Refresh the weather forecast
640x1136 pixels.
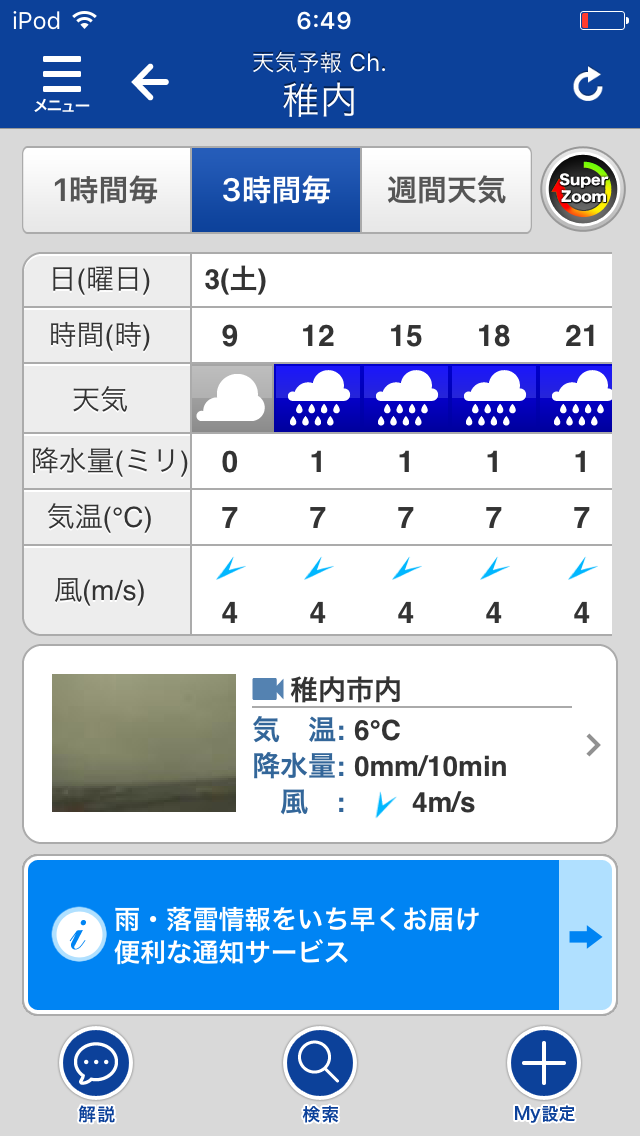point(588,86)
